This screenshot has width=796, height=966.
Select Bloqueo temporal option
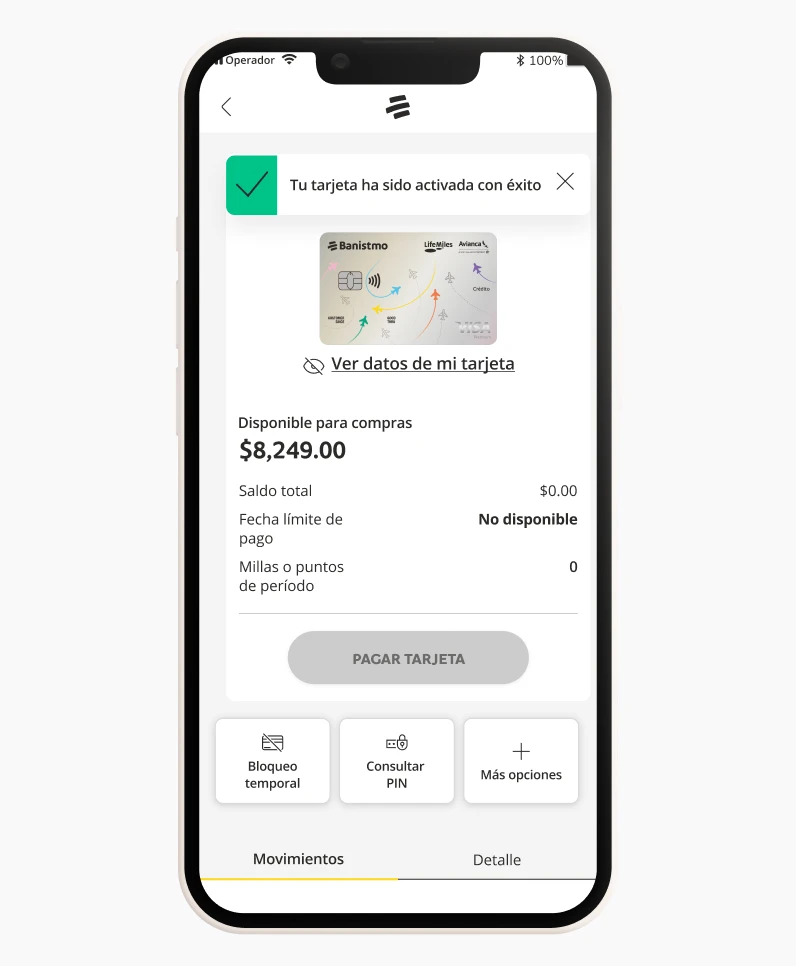click(x=272, y=761)
